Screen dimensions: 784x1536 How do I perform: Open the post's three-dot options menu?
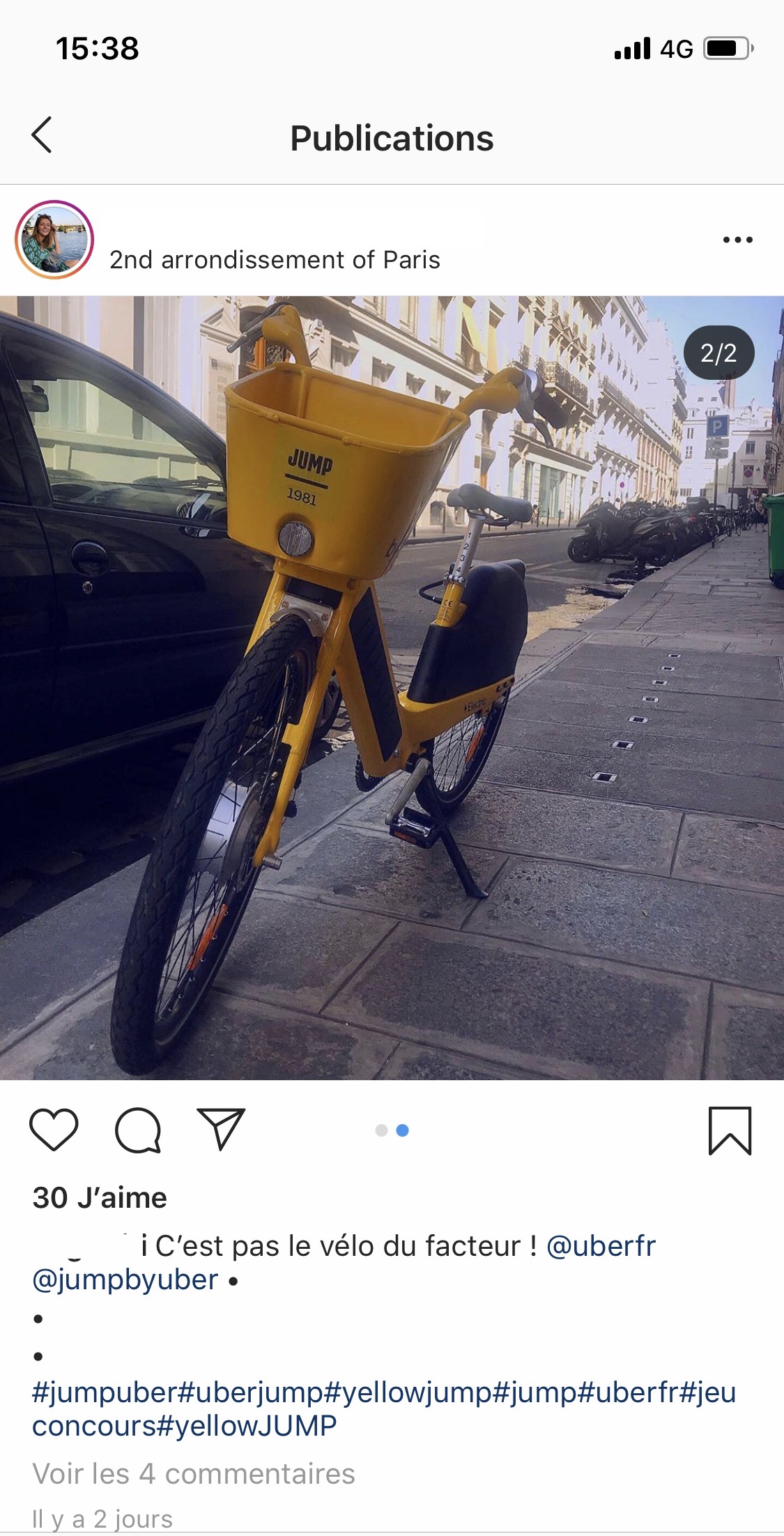point(737,240)
